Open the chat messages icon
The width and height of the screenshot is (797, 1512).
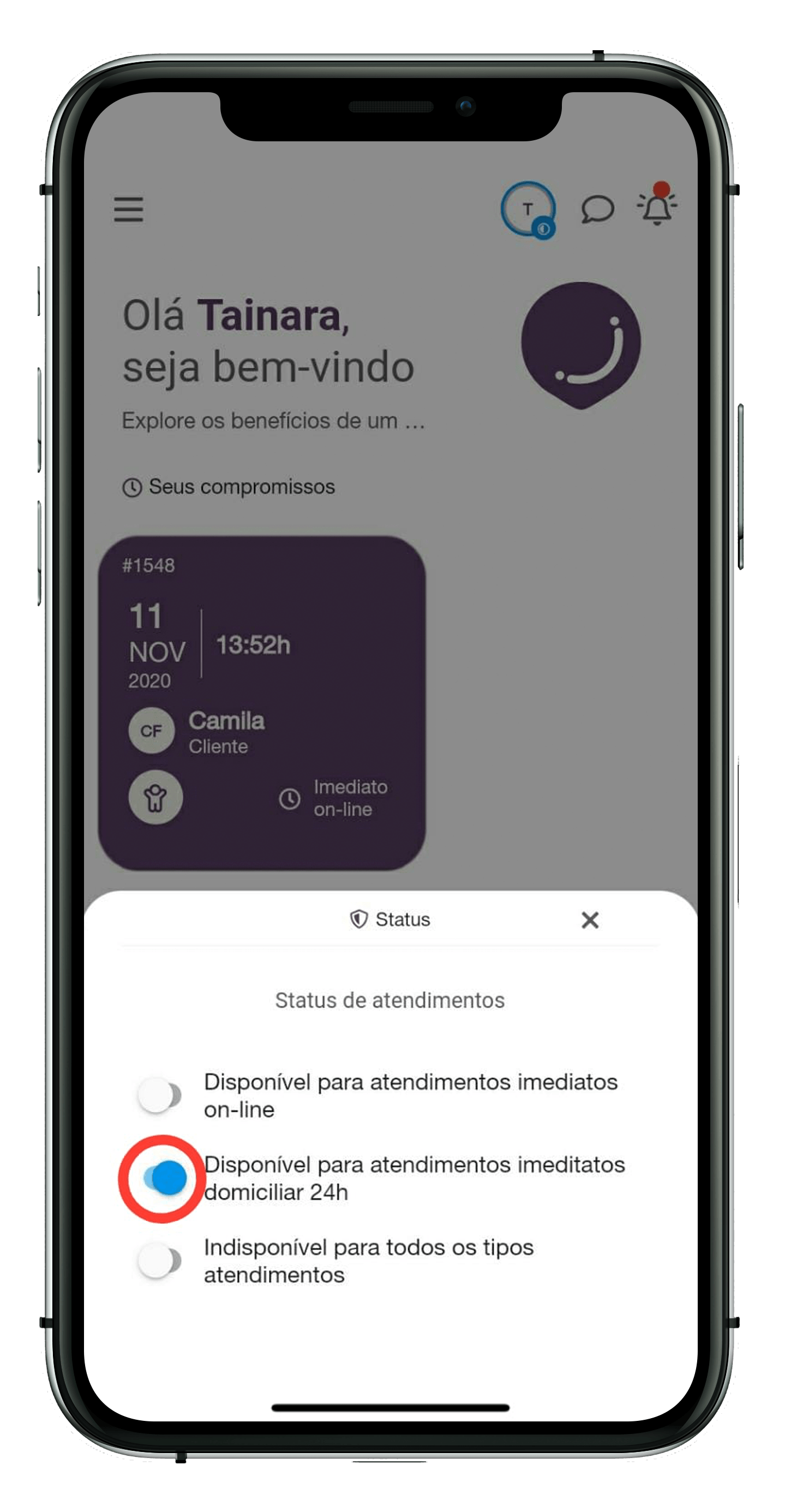click(597, 210)
